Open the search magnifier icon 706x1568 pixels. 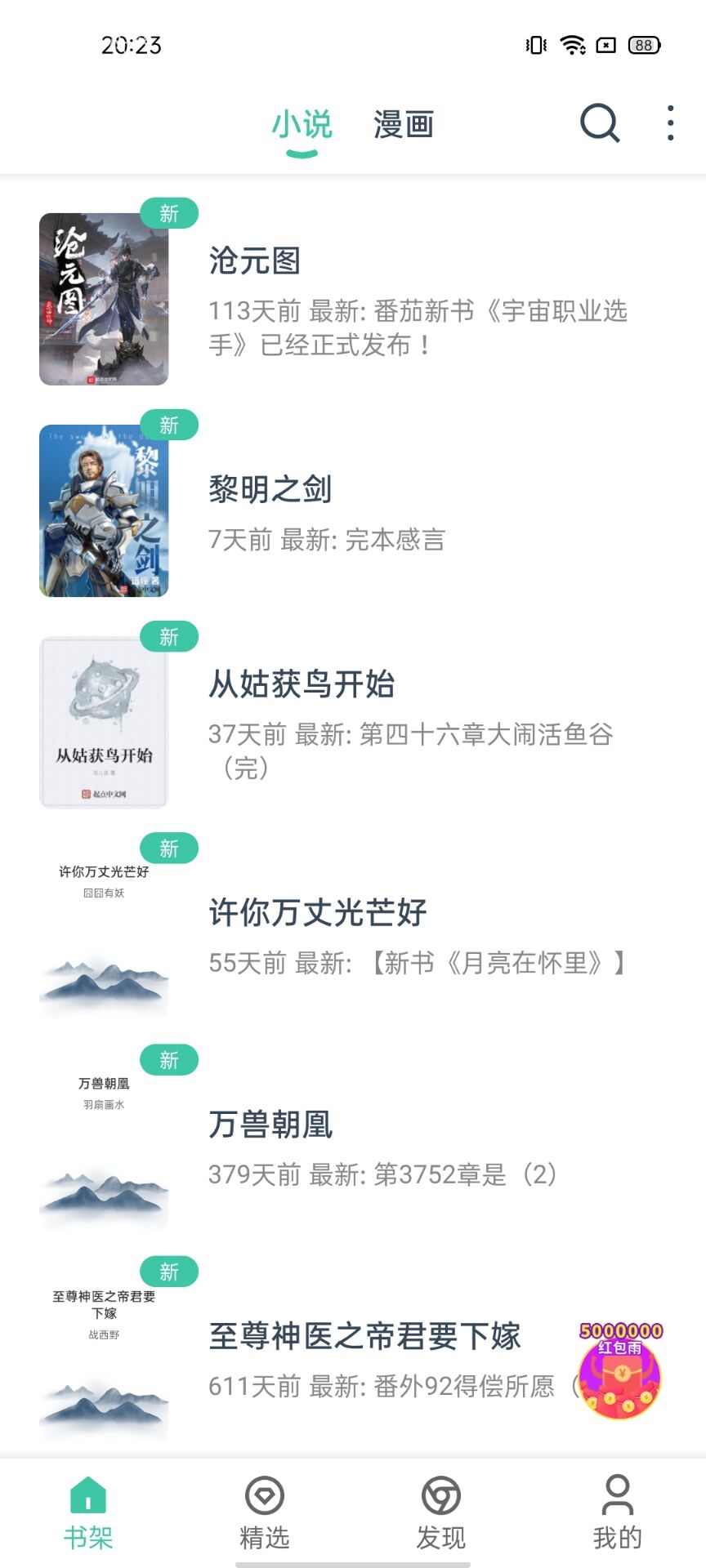(x=600, y=124)
